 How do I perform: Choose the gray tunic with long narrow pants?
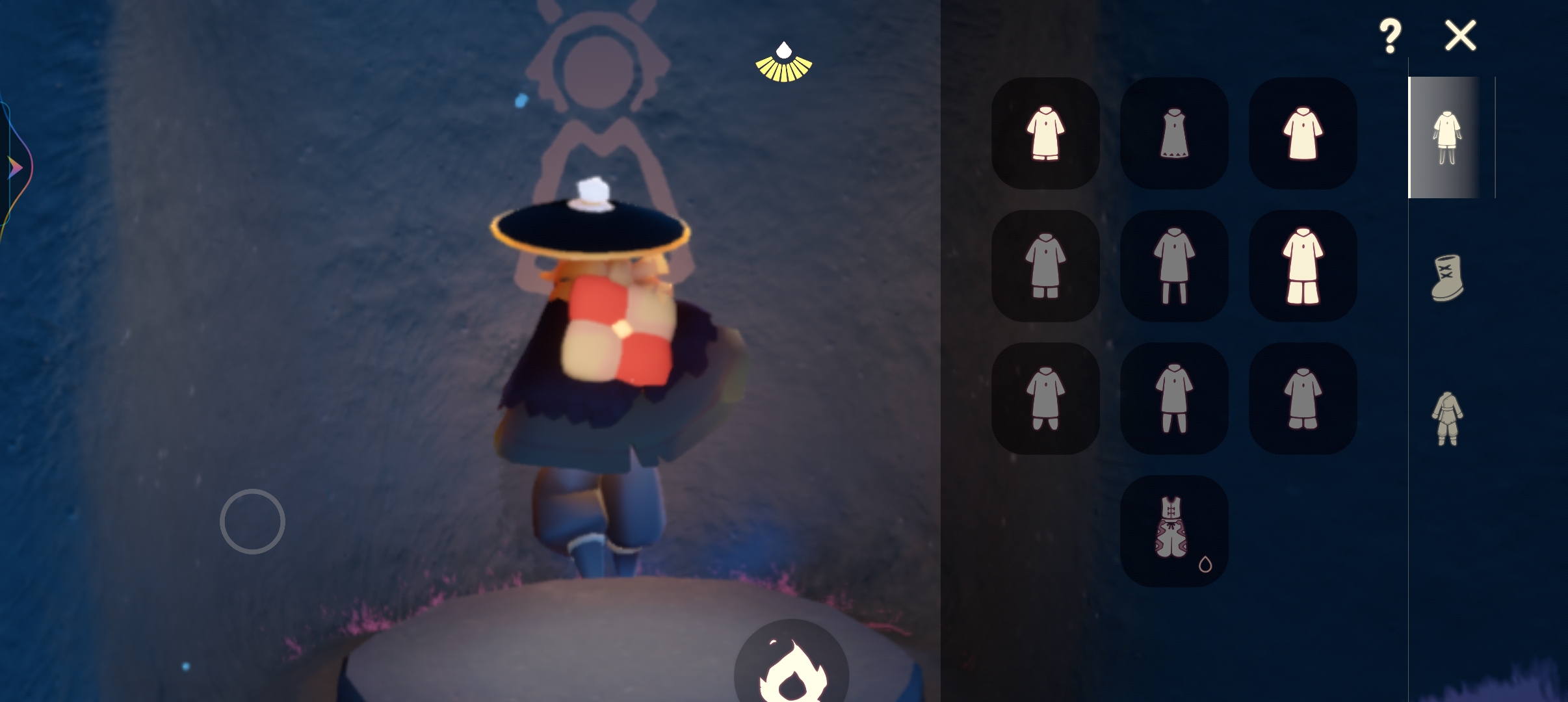coord(1174,266)
